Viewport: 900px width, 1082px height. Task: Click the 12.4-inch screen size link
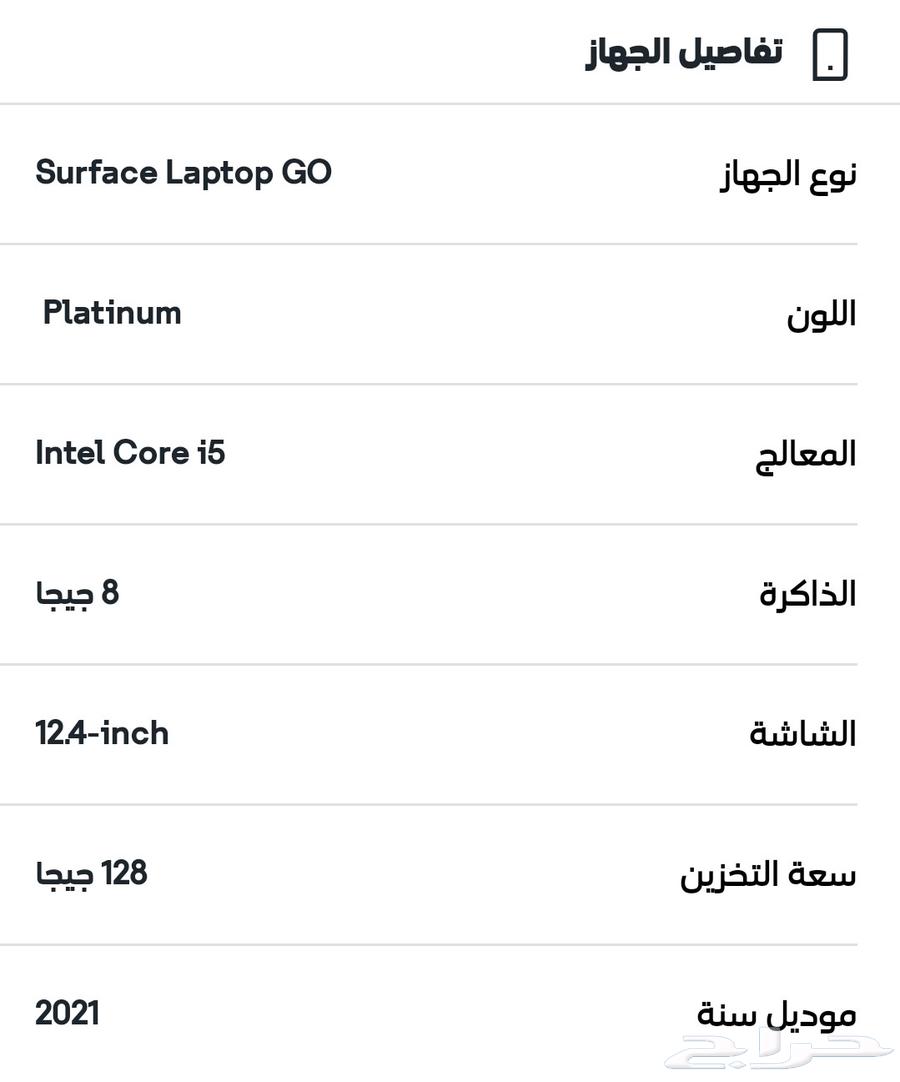coord(101,733)
